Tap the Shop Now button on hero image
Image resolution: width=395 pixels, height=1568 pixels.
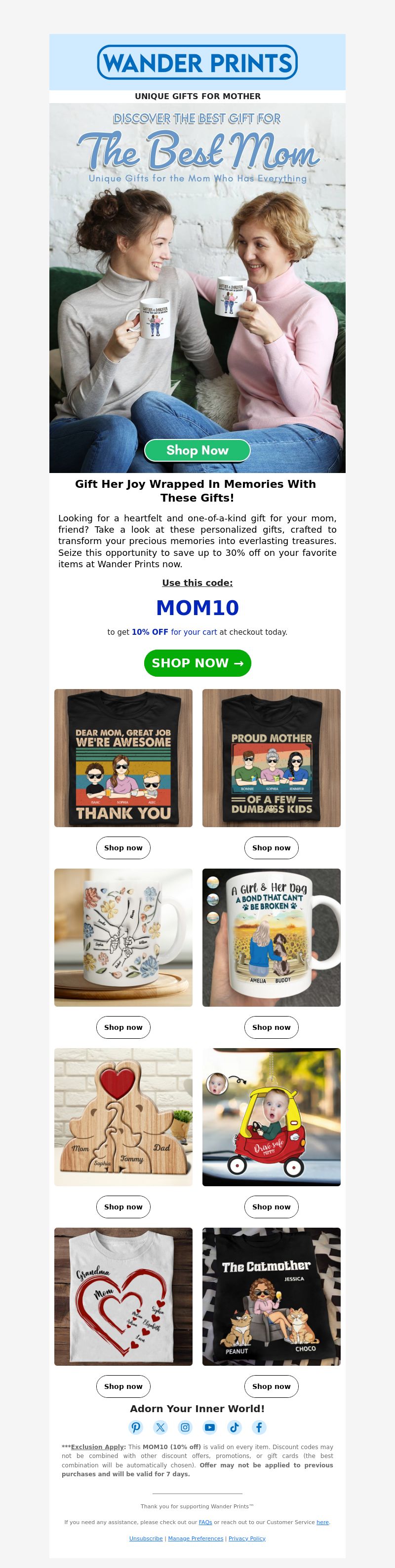click(x=197, y=450)
